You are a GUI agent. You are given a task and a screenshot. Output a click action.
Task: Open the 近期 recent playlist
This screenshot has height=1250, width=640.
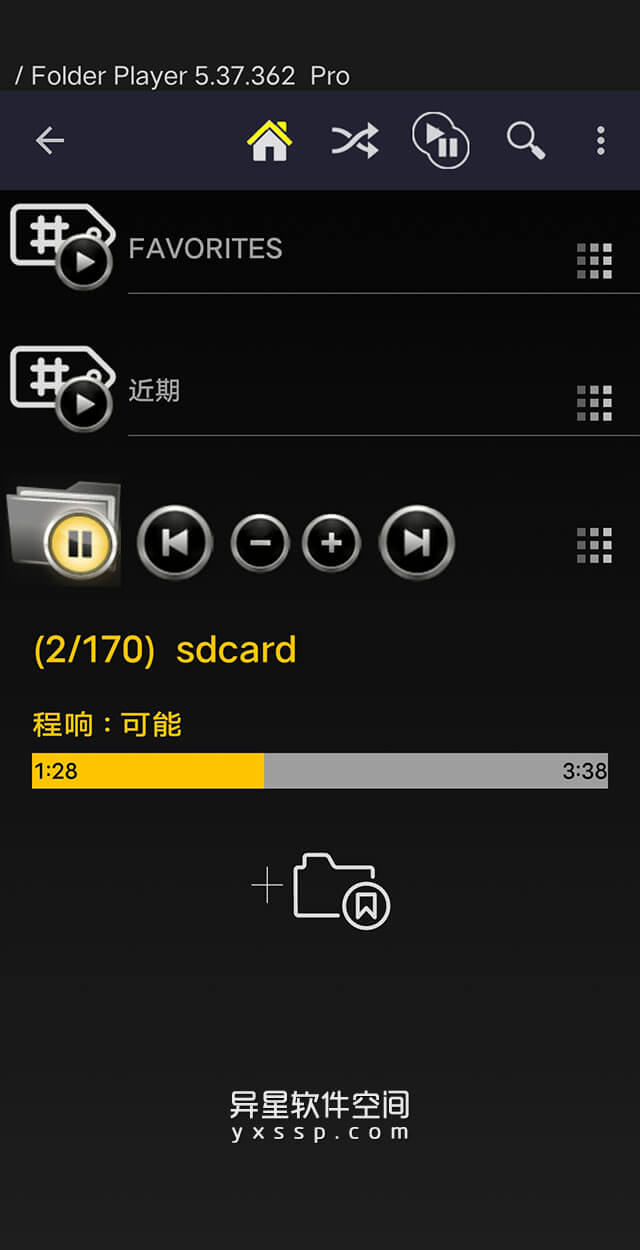[x=155, y=391]
